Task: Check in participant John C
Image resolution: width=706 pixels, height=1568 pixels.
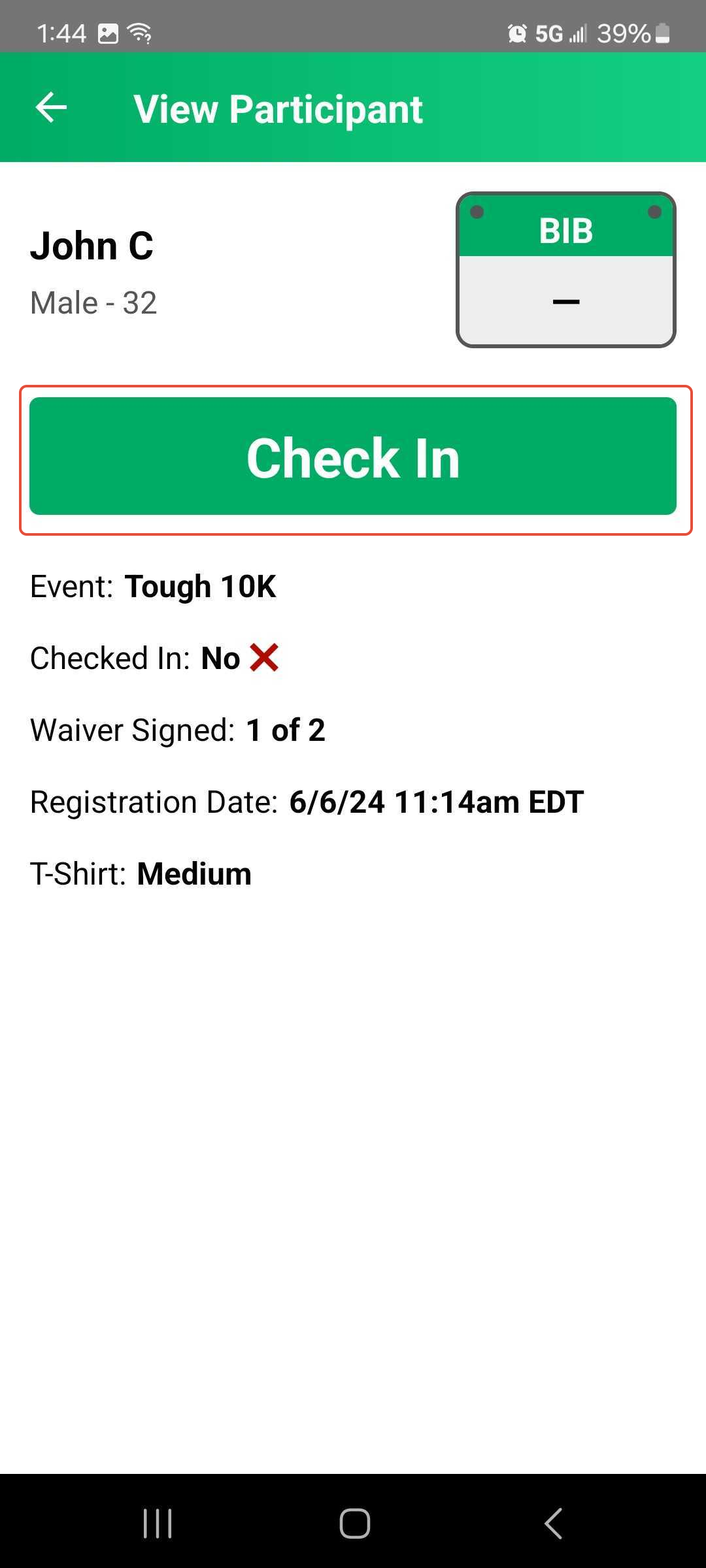Action: pos(353,457)
